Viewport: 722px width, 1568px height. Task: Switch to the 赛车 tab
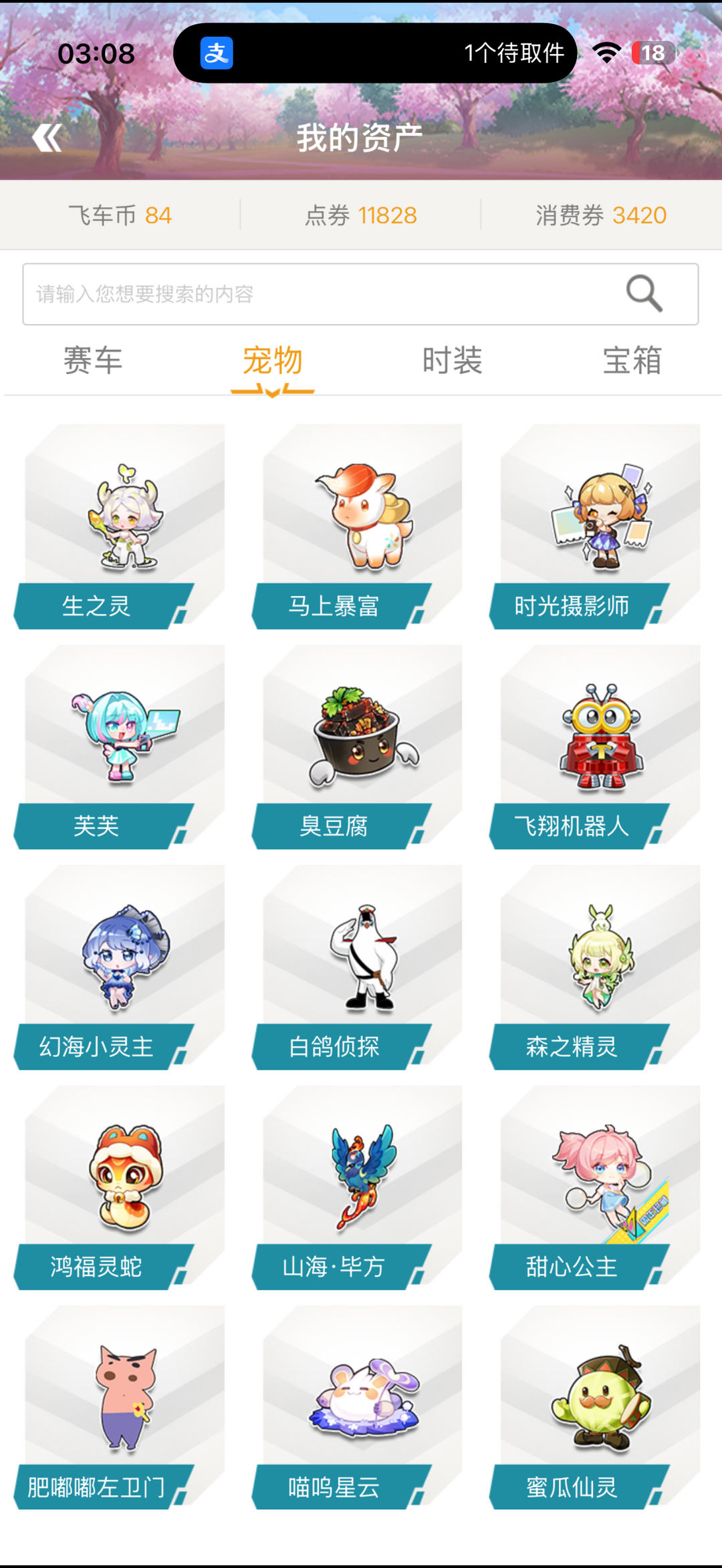(93, 361)
